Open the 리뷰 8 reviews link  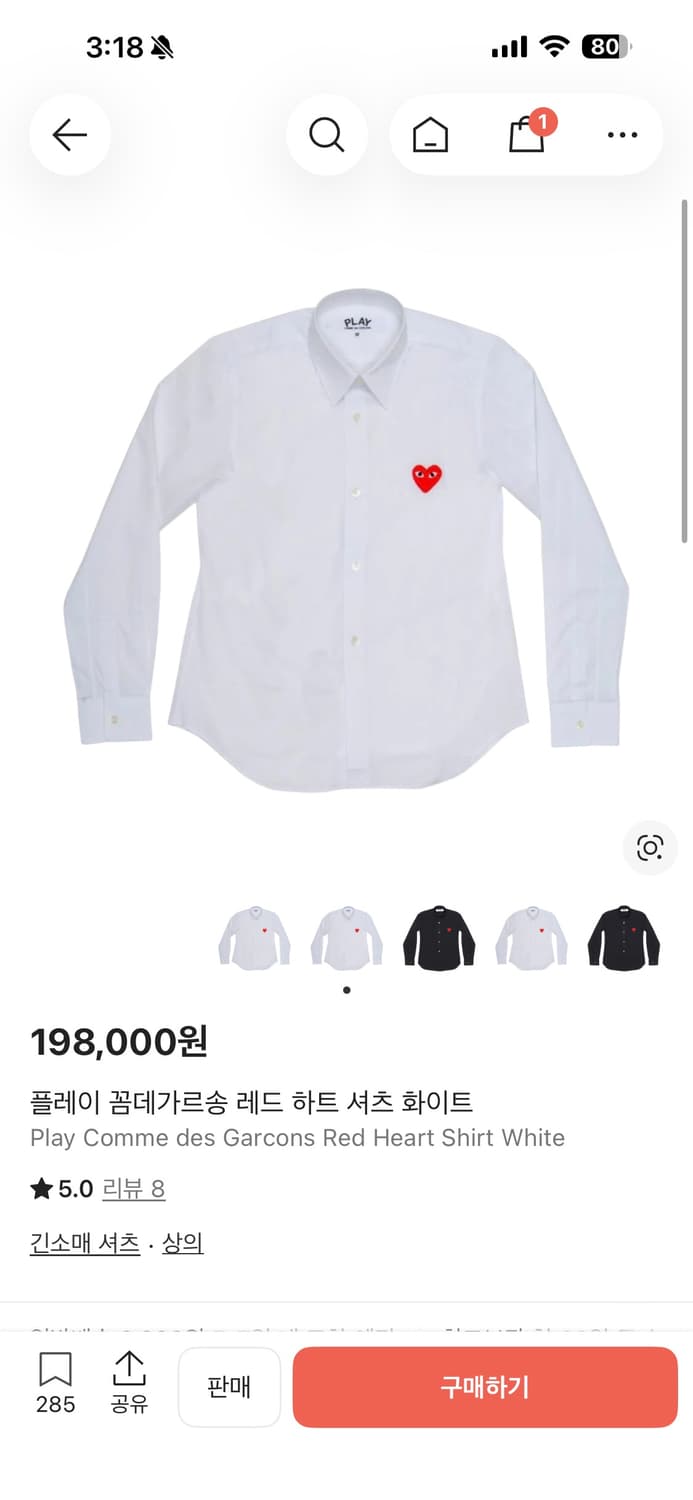click(x=133, y=1189)
